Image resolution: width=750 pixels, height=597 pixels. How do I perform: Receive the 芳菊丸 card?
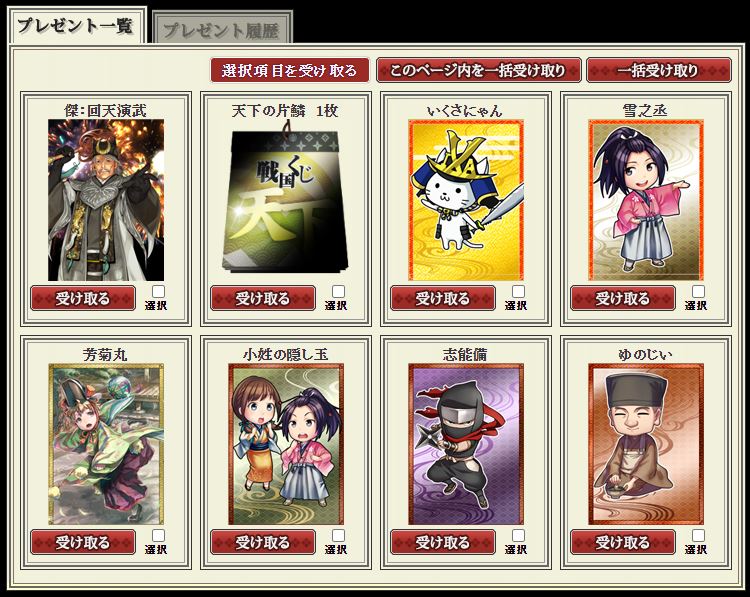click(x=83, y=542)
